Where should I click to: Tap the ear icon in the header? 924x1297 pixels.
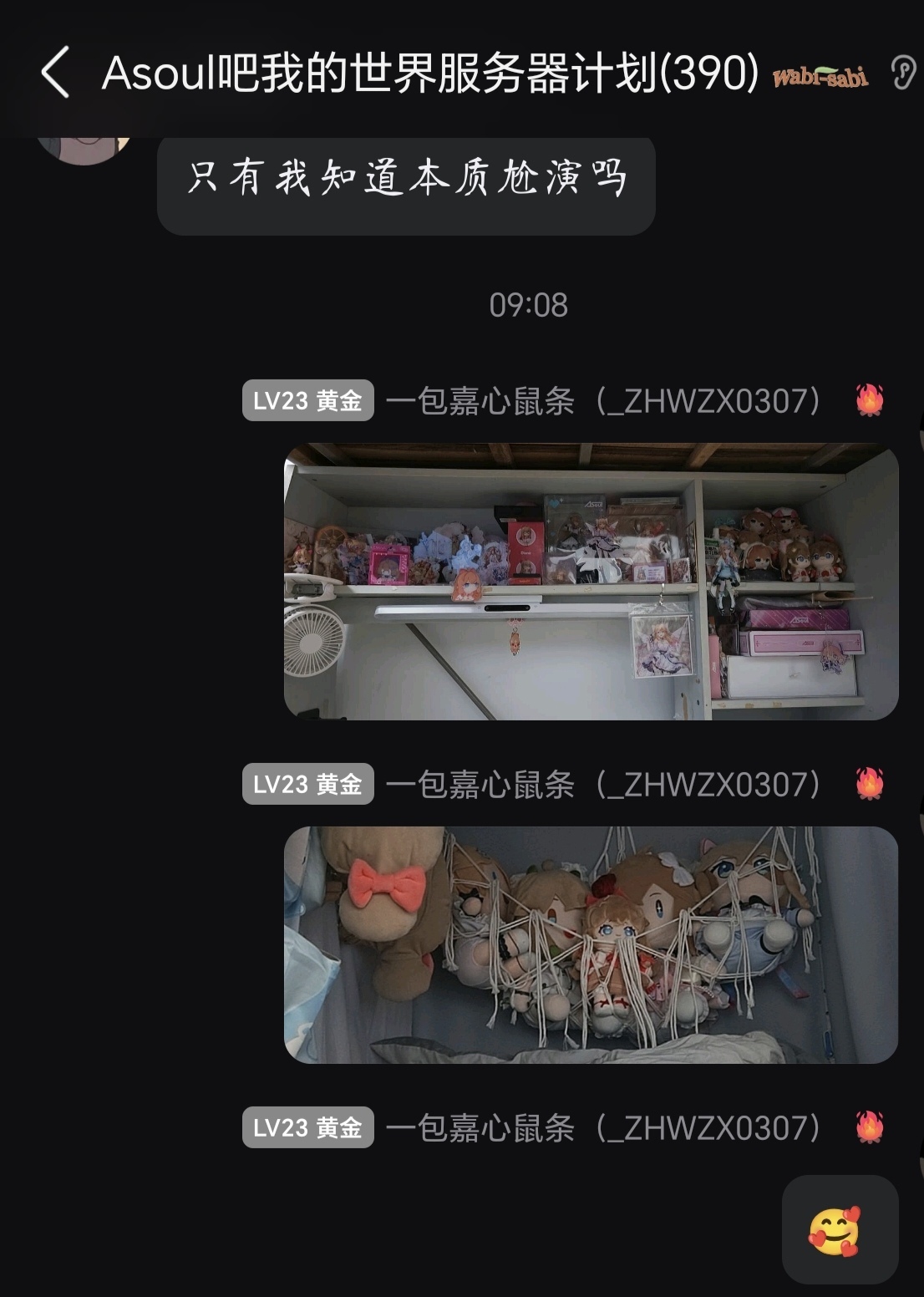coord(902,73)
